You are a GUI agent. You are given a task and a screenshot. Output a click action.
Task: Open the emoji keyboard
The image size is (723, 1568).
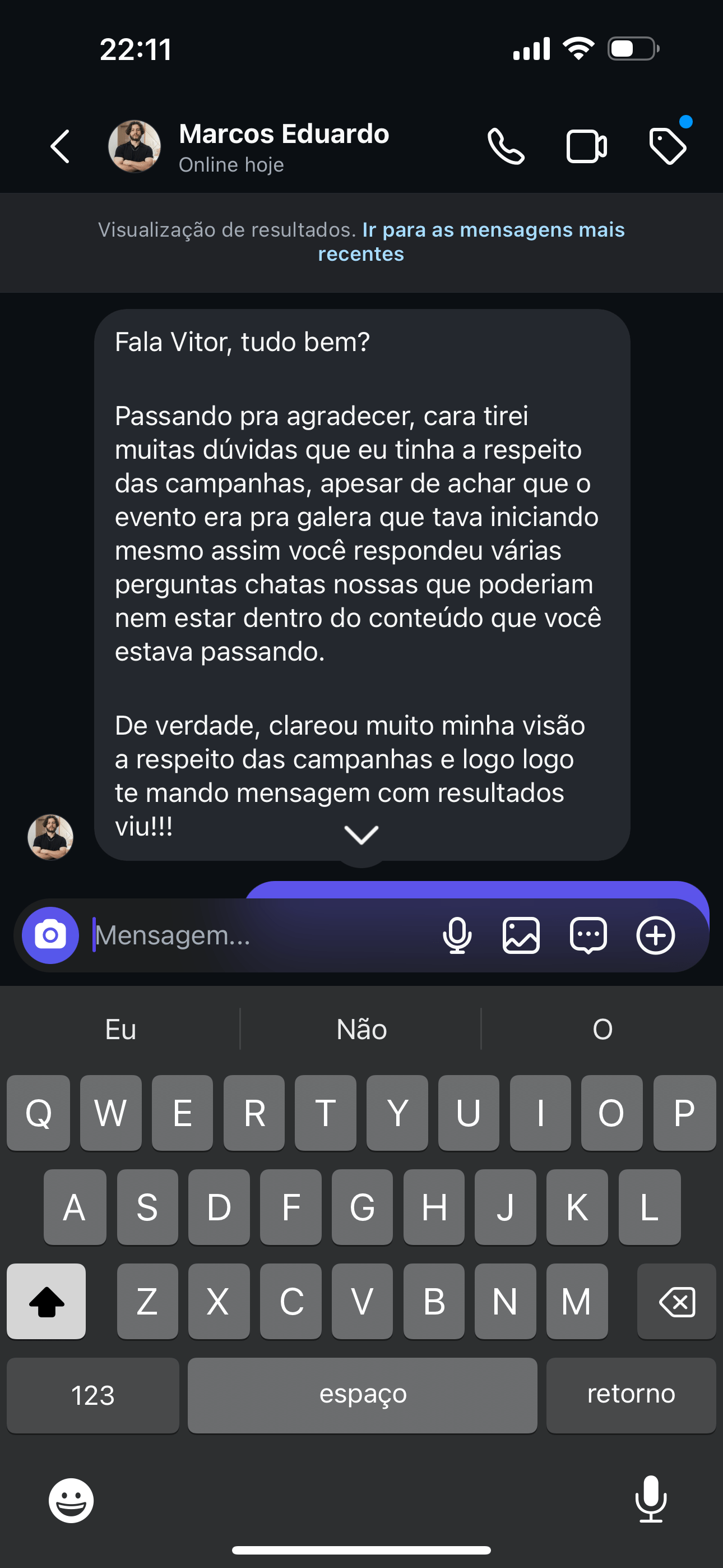(71, 1501)
